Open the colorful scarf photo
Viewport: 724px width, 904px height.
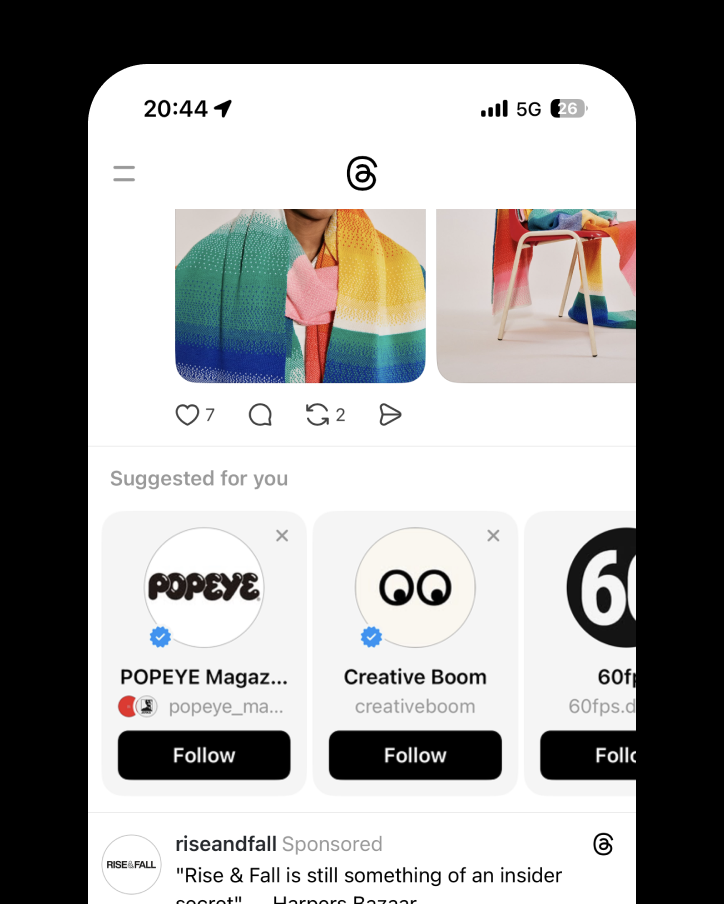(x=300, y=295)
